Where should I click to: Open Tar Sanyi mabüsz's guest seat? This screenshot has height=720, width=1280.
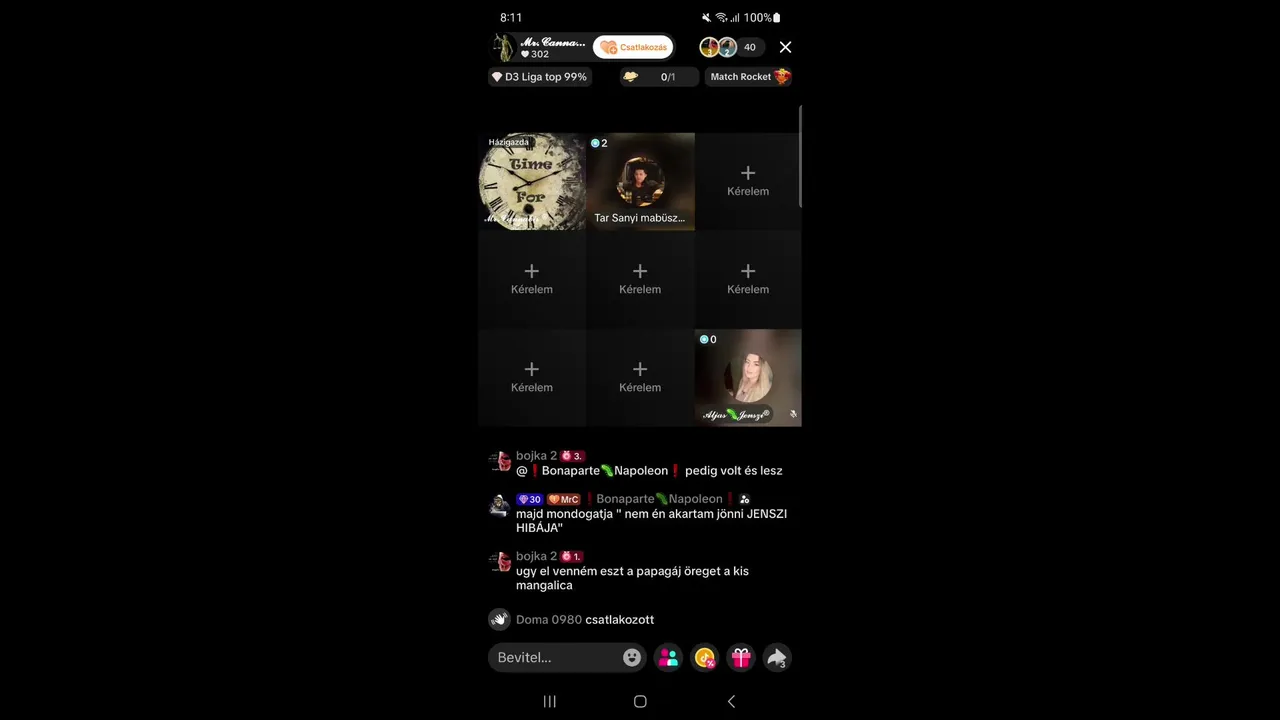click(640, 181)
